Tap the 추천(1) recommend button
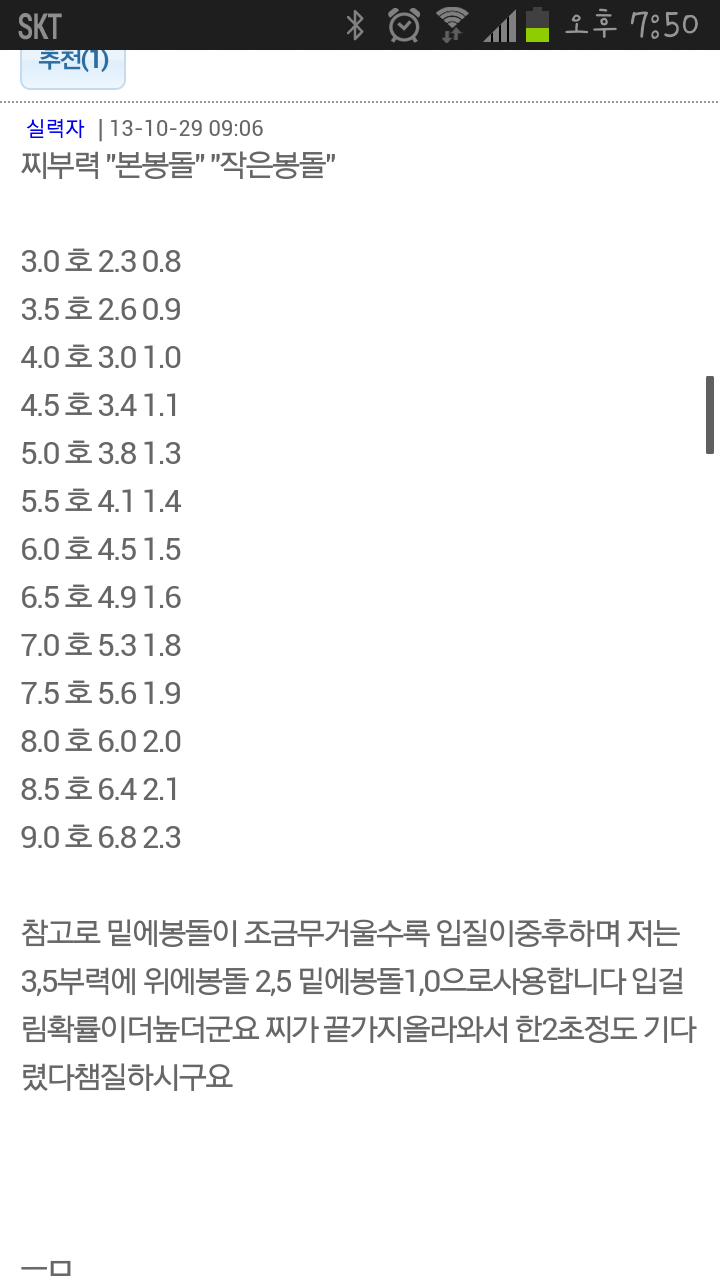Viewport: 720px width, 1280px height. pyautogui.click(x=73, y=64)
